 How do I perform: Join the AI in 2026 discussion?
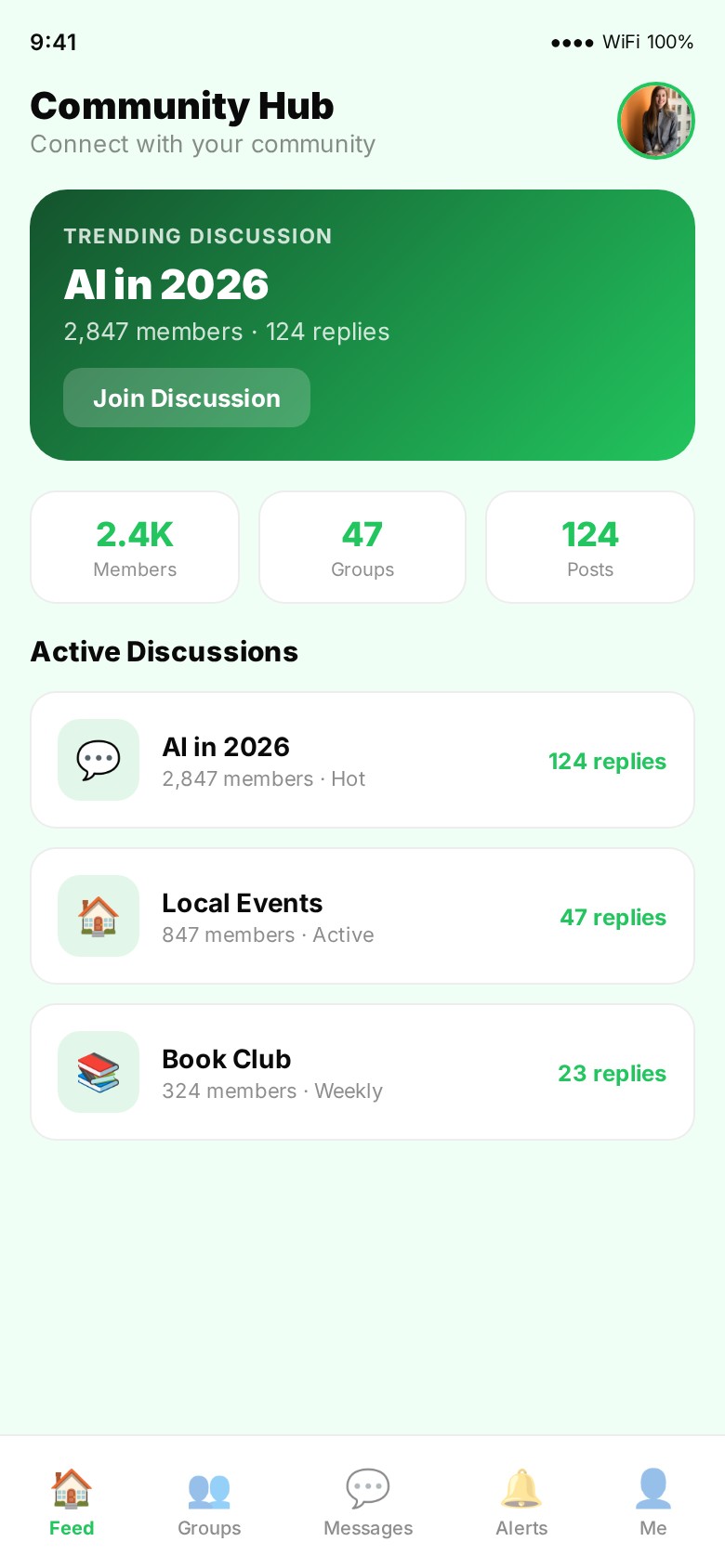(x=187, y=398)
